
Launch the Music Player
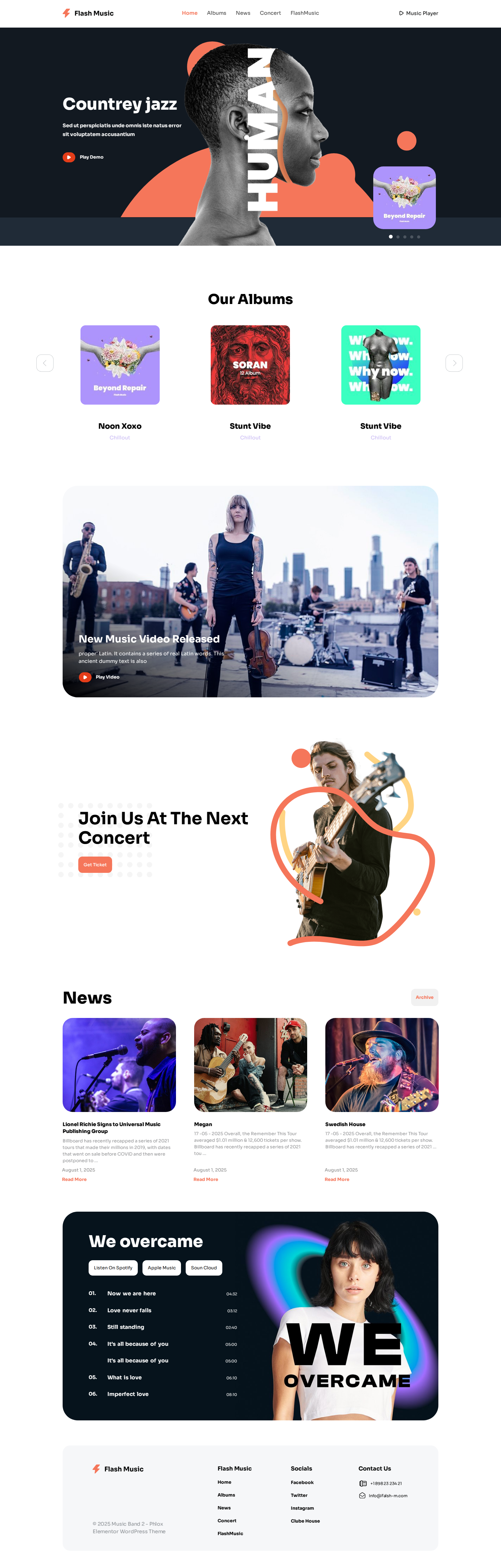coord(418,13)
